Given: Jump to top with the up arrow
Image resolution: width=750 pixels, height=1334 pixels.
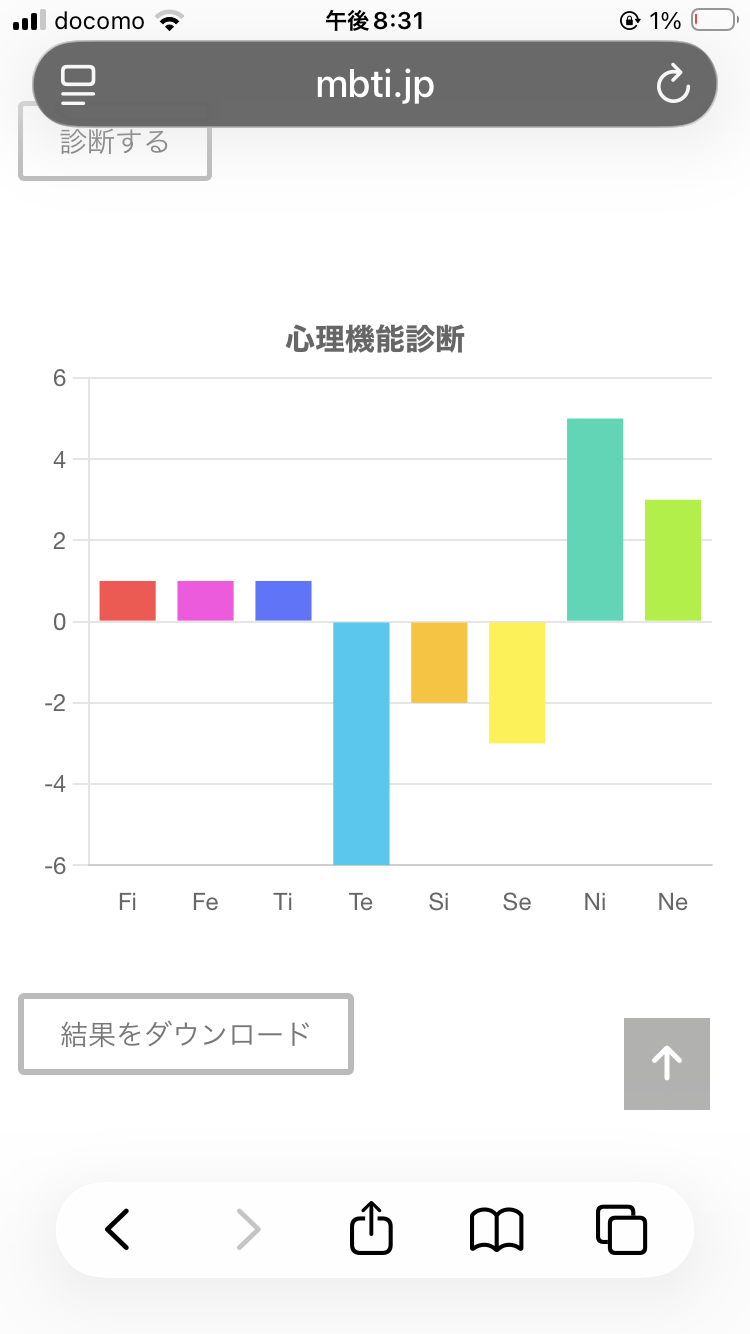Looking at the screenshot, I should point(666,1064).
